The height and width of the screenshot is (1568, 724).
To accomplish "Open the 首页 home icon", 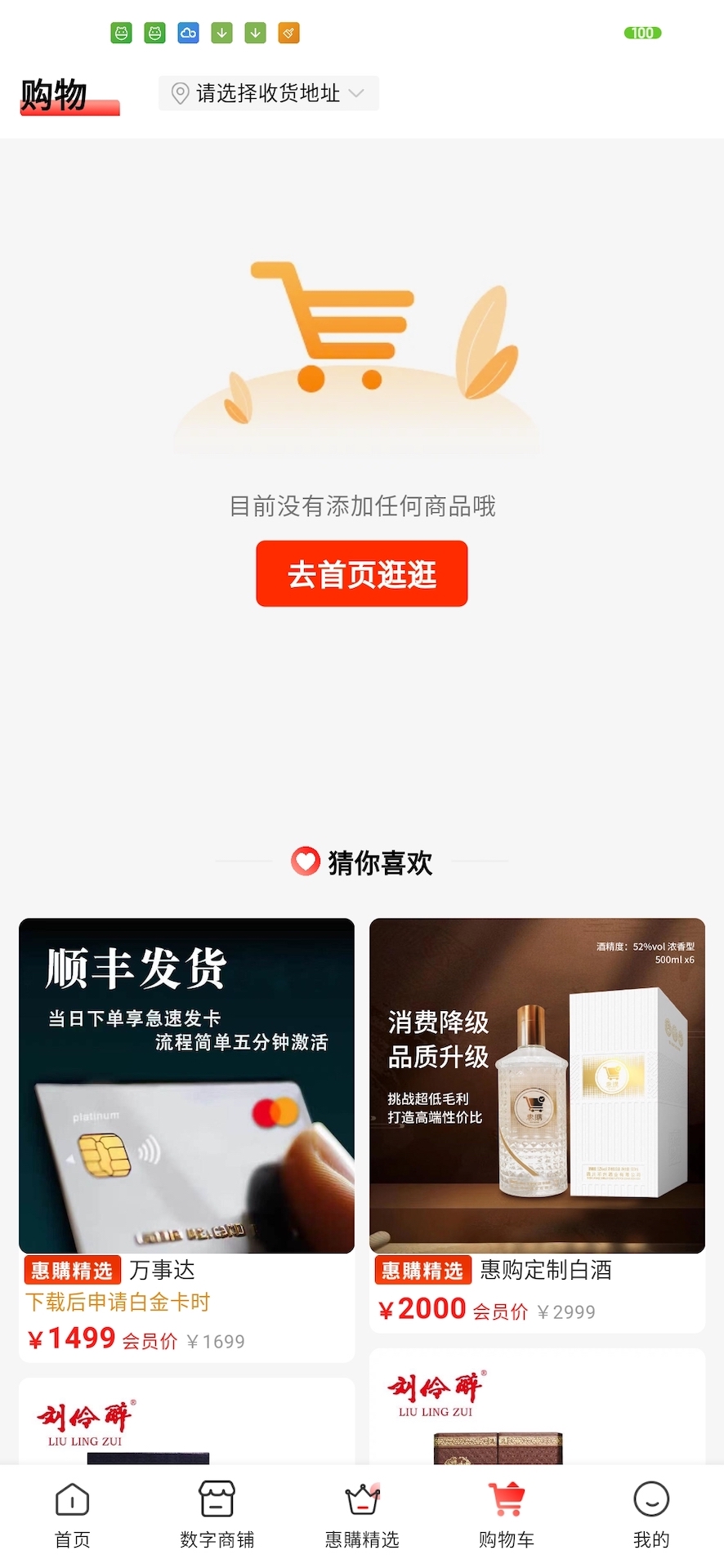I will 71,1499.
